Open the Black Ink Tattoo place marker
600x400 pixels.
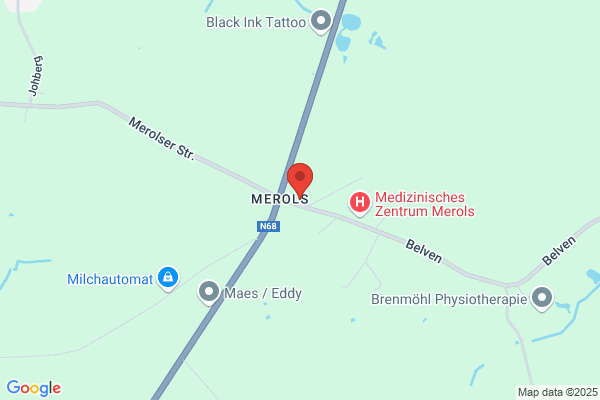321,21
